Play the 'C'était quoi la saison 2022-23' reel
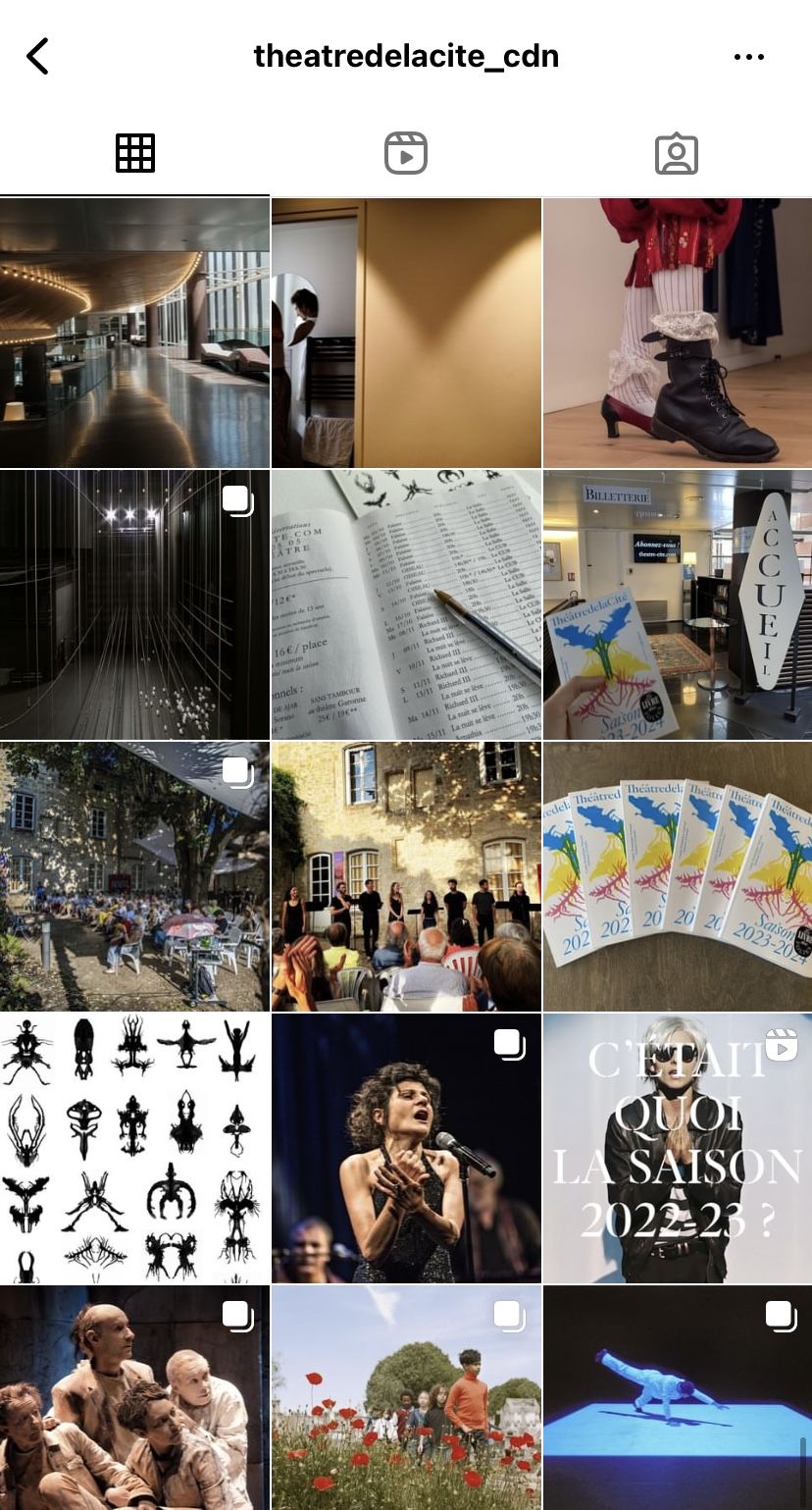Screen dimensions: 812x1510 (678, 1148)
